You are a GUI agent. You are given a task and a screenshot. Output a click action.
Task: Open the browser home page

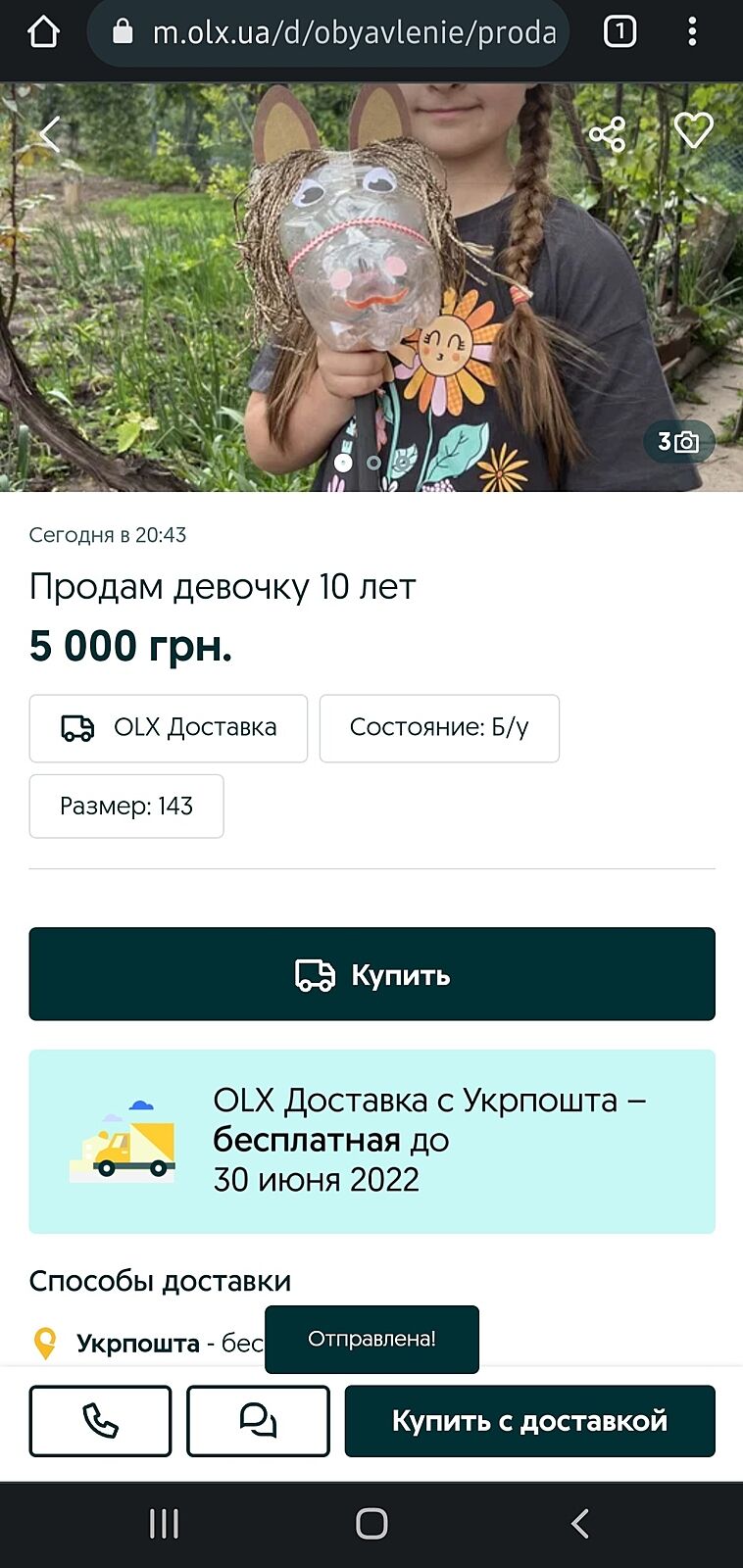44,32
